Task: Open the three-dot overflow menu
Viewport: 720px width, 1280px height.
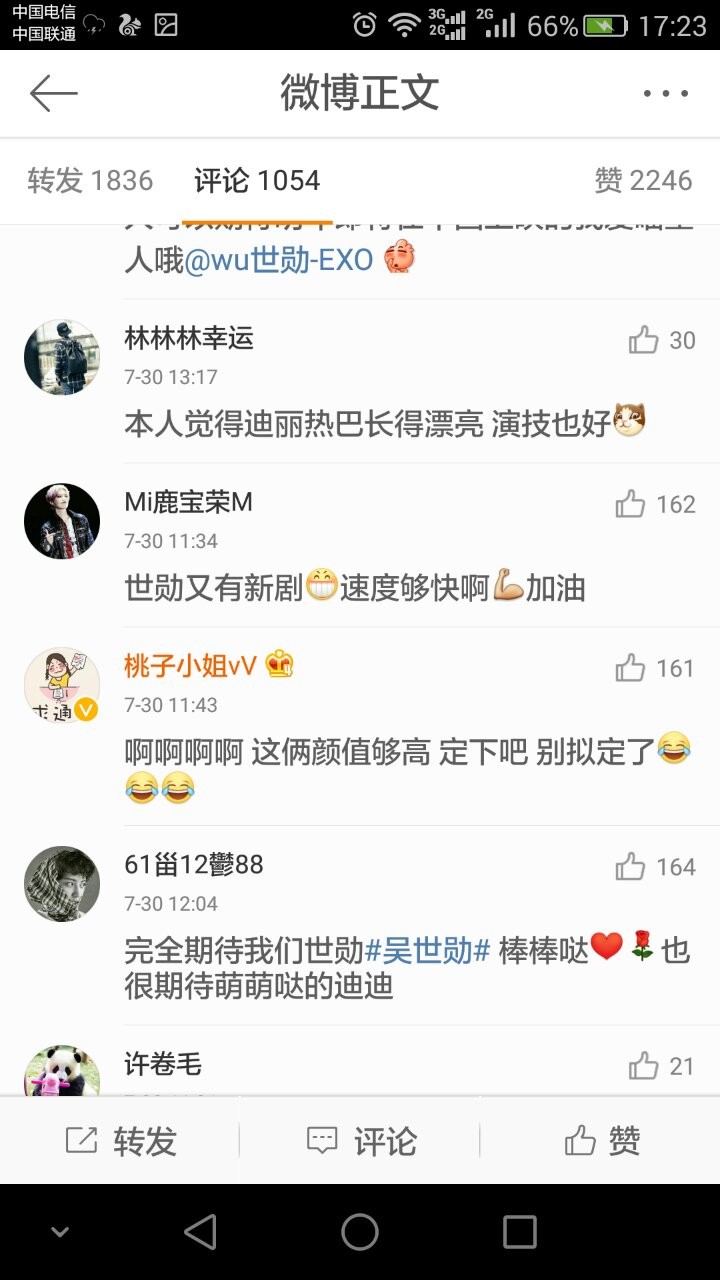Action: coord(665,94)
